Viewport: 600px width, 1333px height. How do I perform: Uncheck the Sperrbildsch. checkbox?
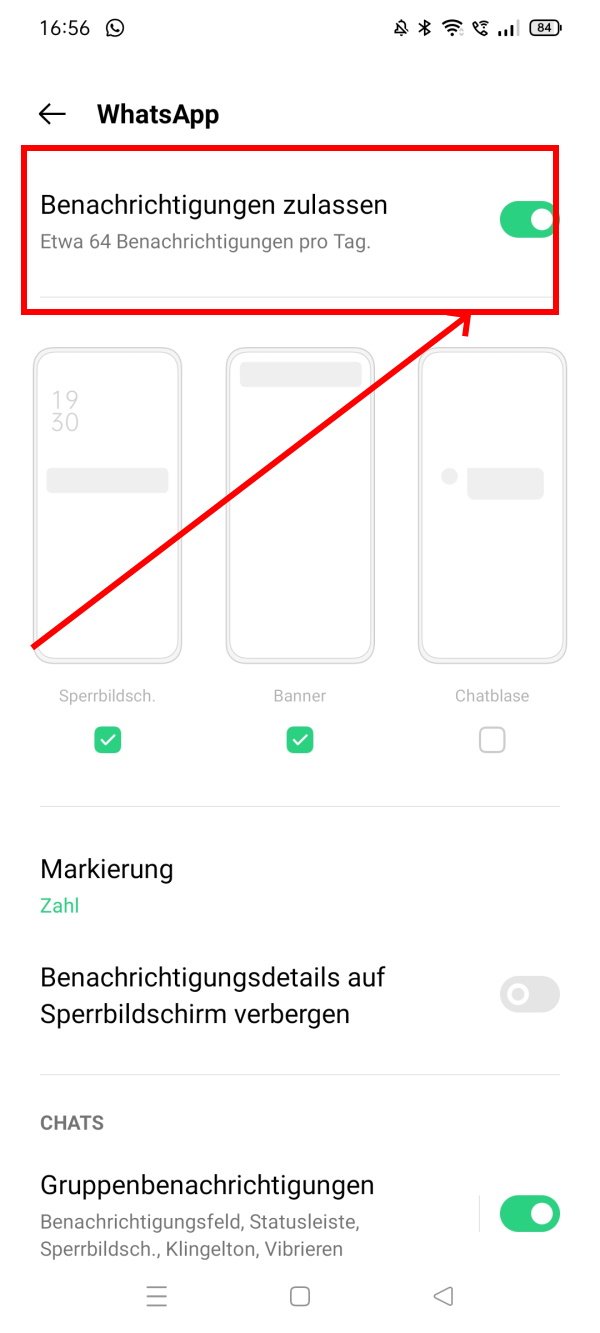pyautogui.click(x=108, y=740)
